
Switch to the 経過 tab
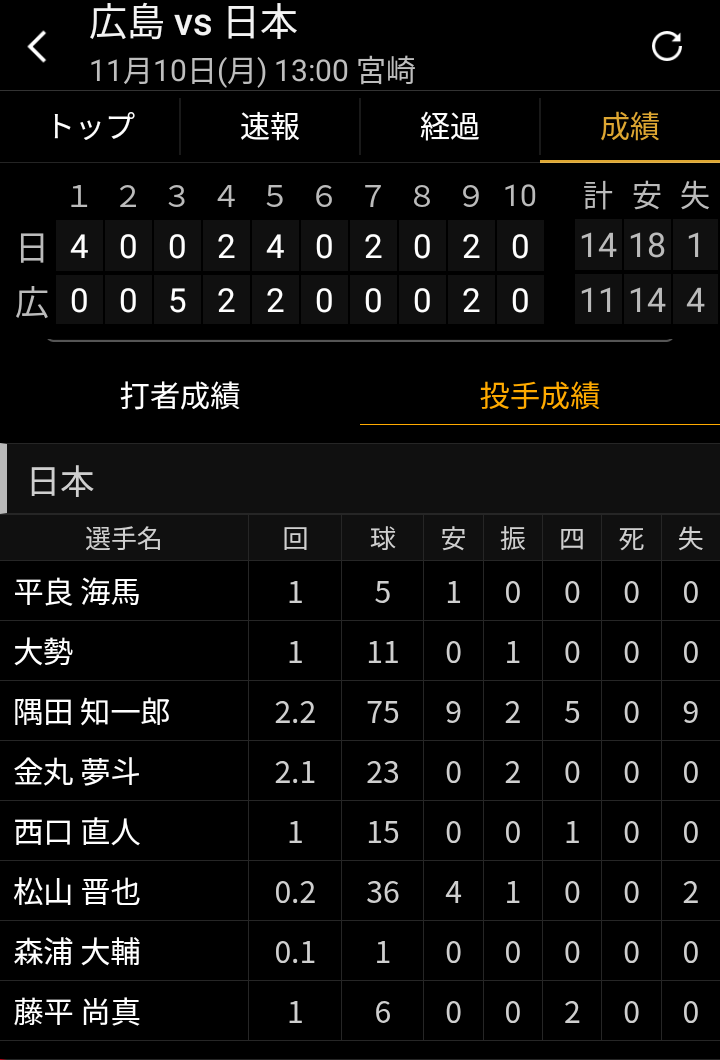tap(450, 127)
